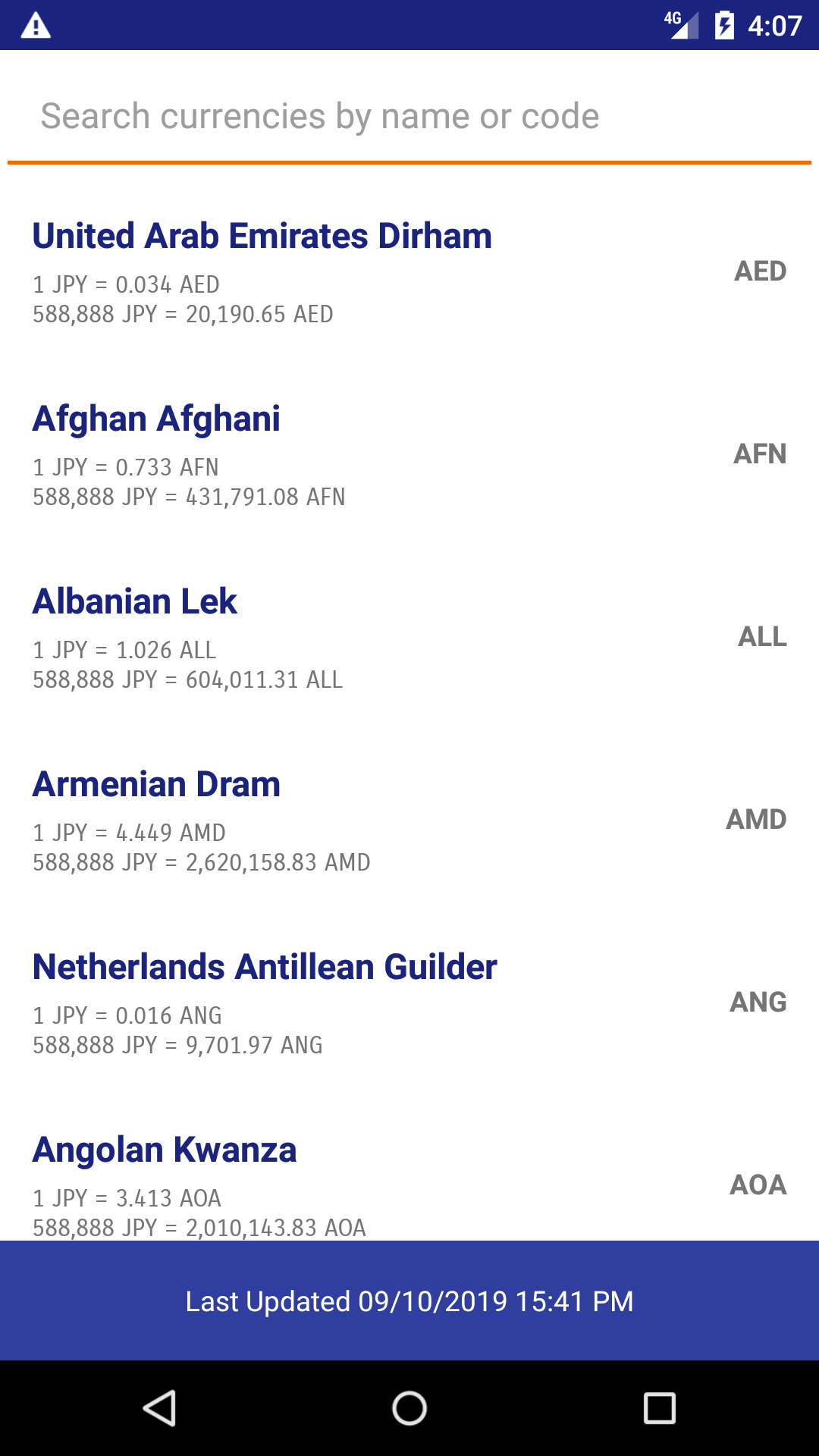Focus the currency search field

point(409,117)
